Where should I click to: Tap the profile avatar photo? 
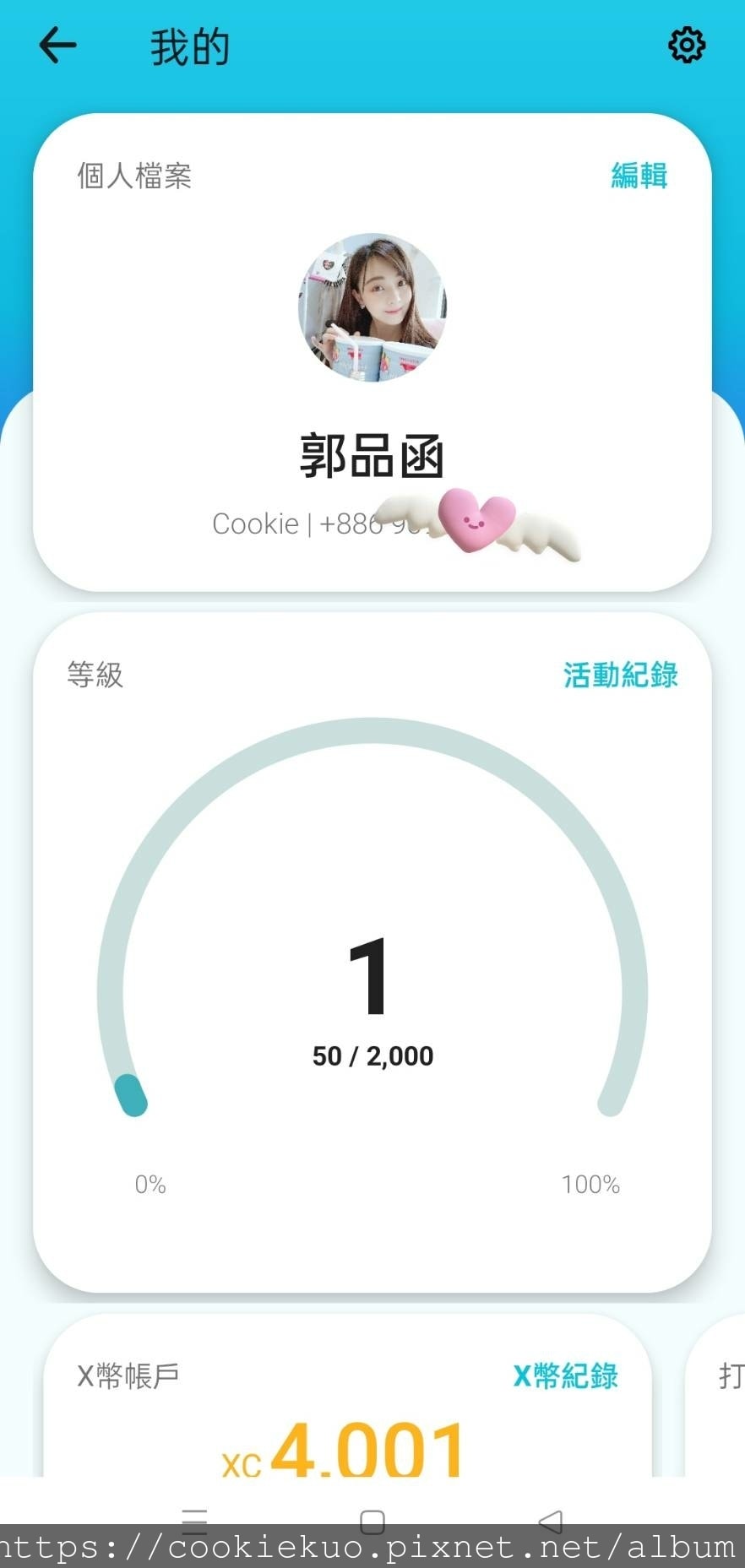(372, 307)
